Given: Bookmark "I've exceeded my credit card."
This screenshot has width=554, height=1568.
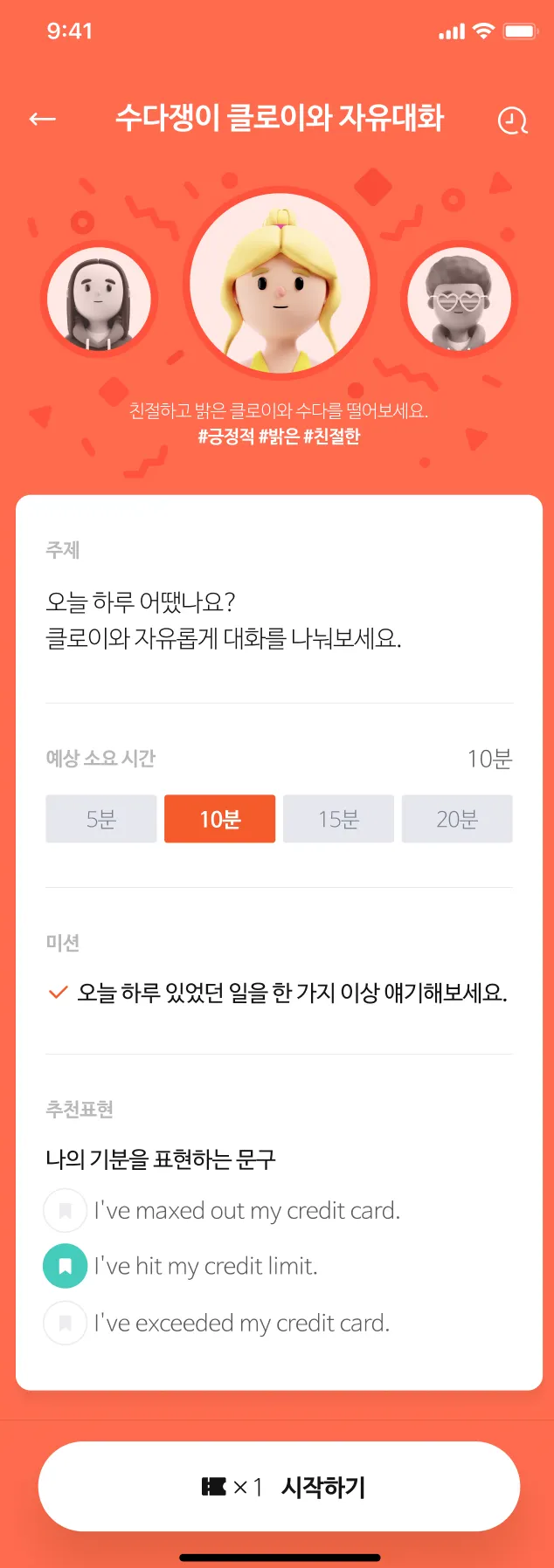Looking at the screenshot, I should click(x=66, y=1323).
